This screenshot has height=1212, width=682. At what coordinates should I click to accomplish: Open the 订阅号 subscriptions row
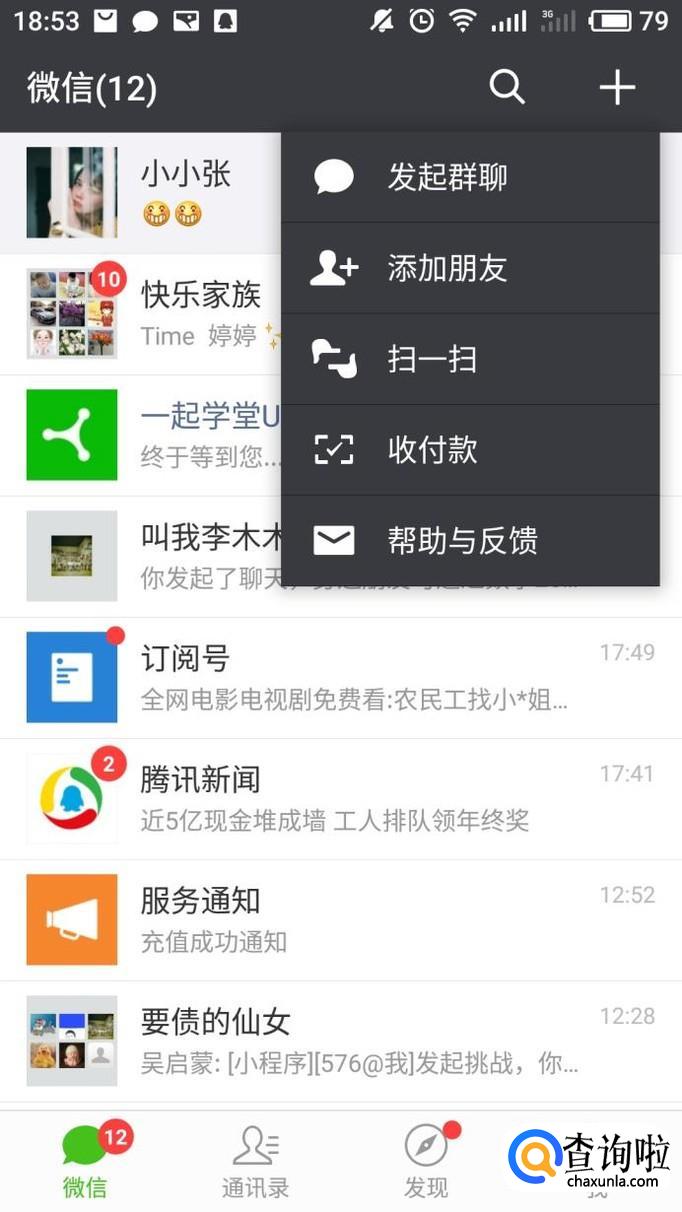[340, 677]
